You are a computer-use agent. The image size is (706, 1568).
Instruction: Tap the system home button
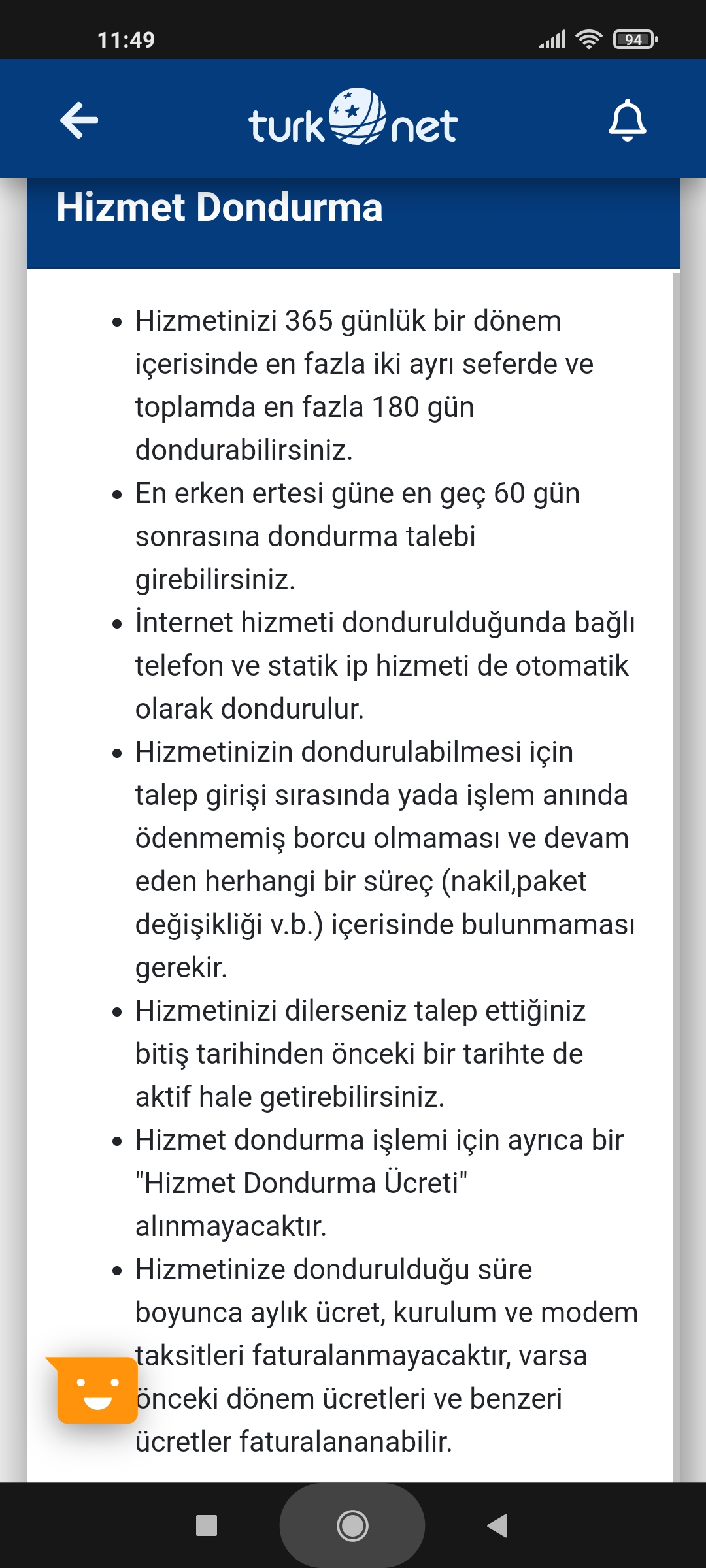point(352,1526)
